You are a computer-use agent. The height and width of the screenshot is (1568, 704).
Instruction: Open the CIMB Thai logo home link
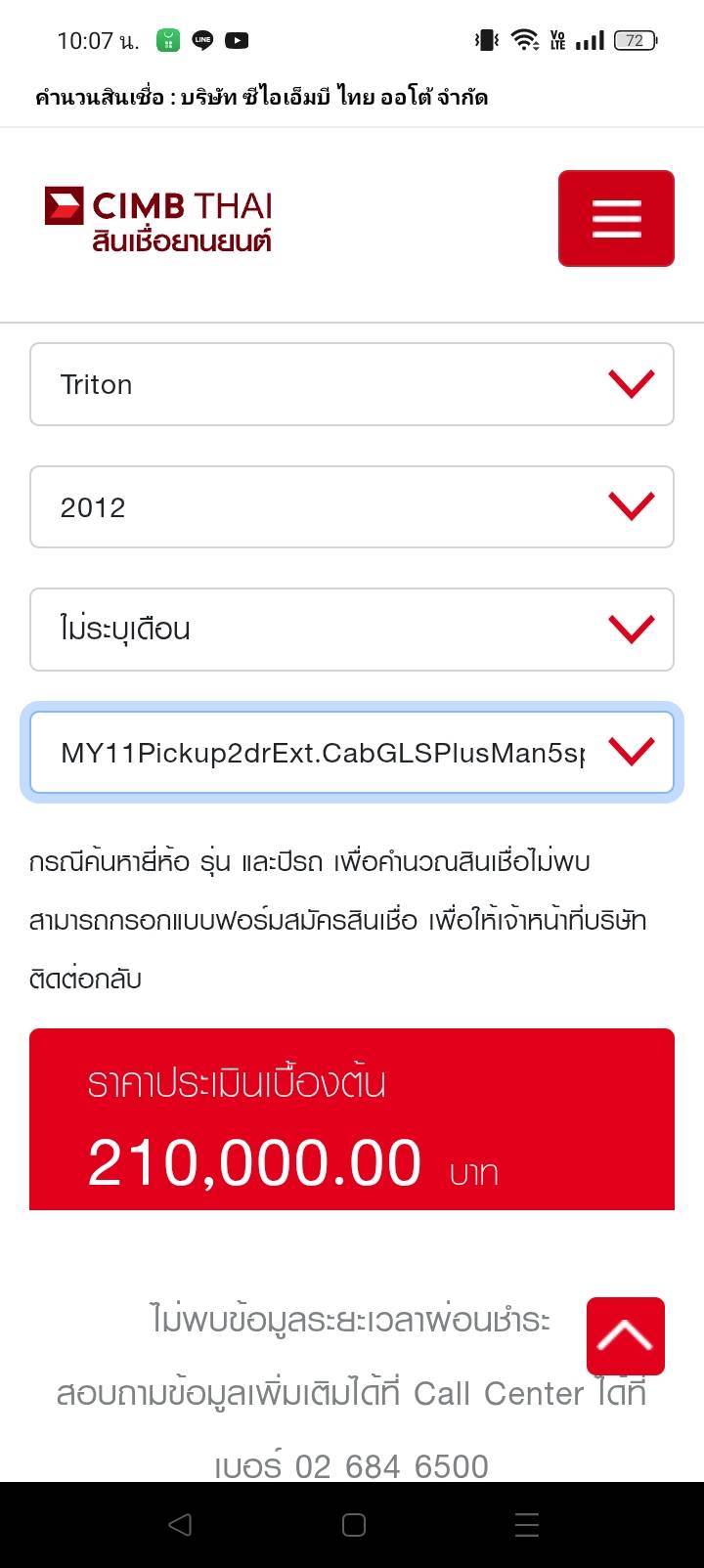(x=159, y=219)
